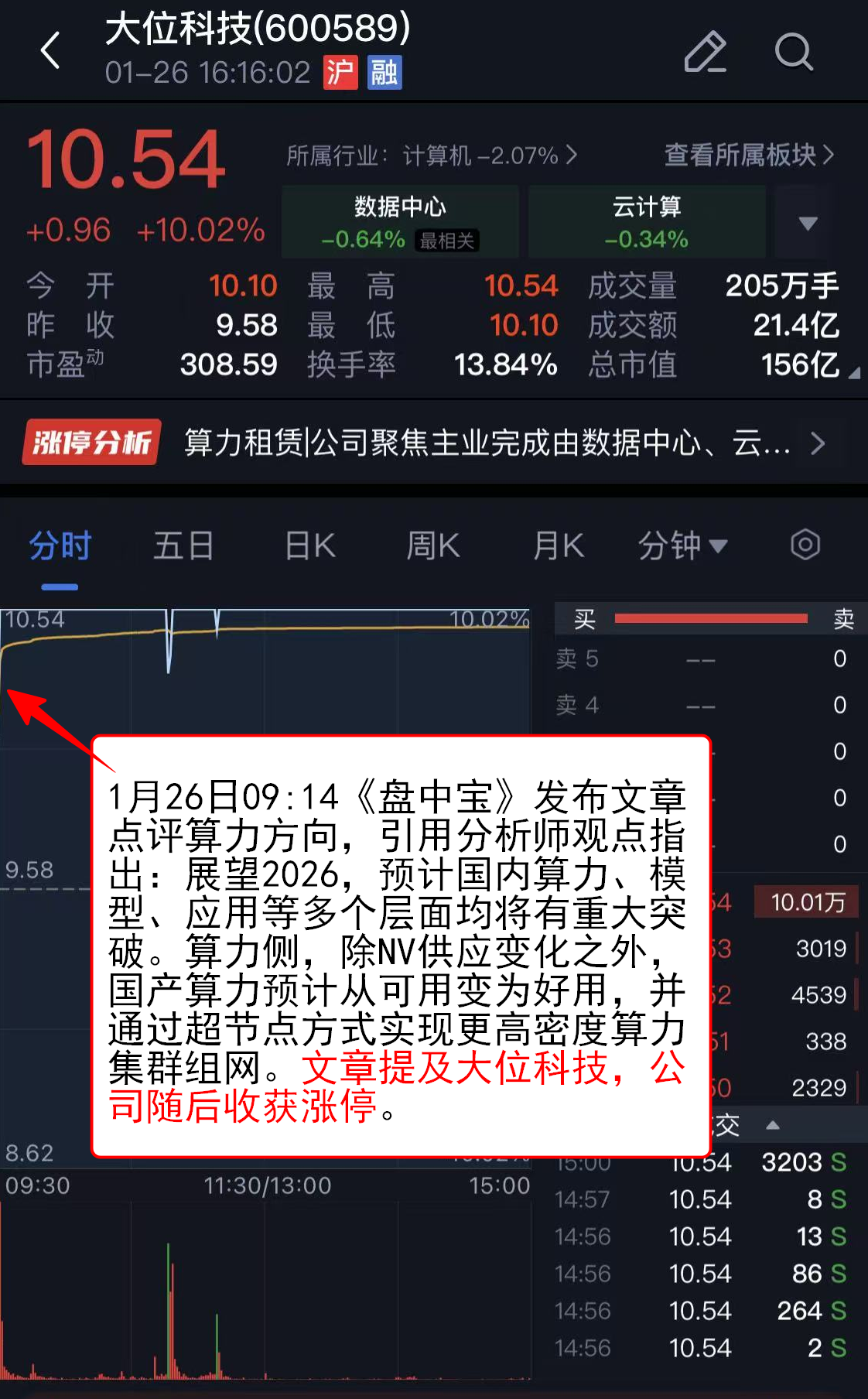Switch to the 五日 chart tab
The image size is (868, 1399).
183,546
